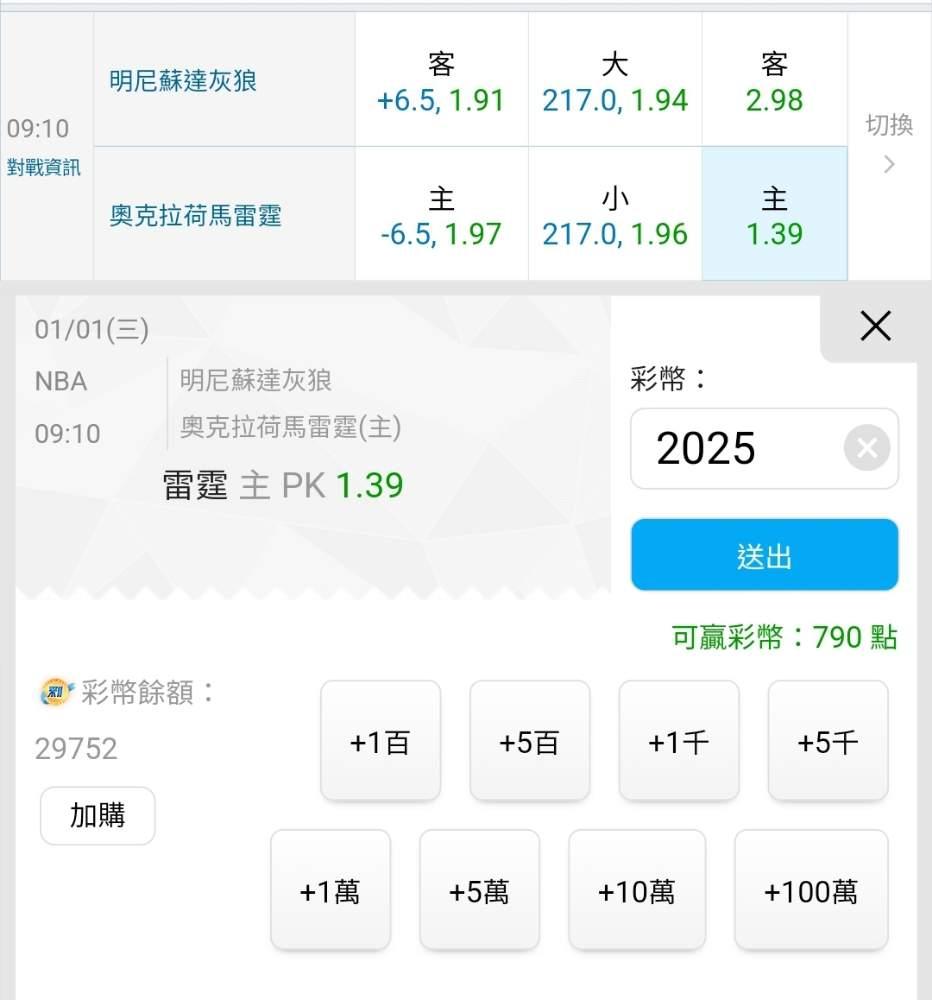Submit the bet with 送出
This screenshot has width=932, height=1000.
(x=764, y=555)
